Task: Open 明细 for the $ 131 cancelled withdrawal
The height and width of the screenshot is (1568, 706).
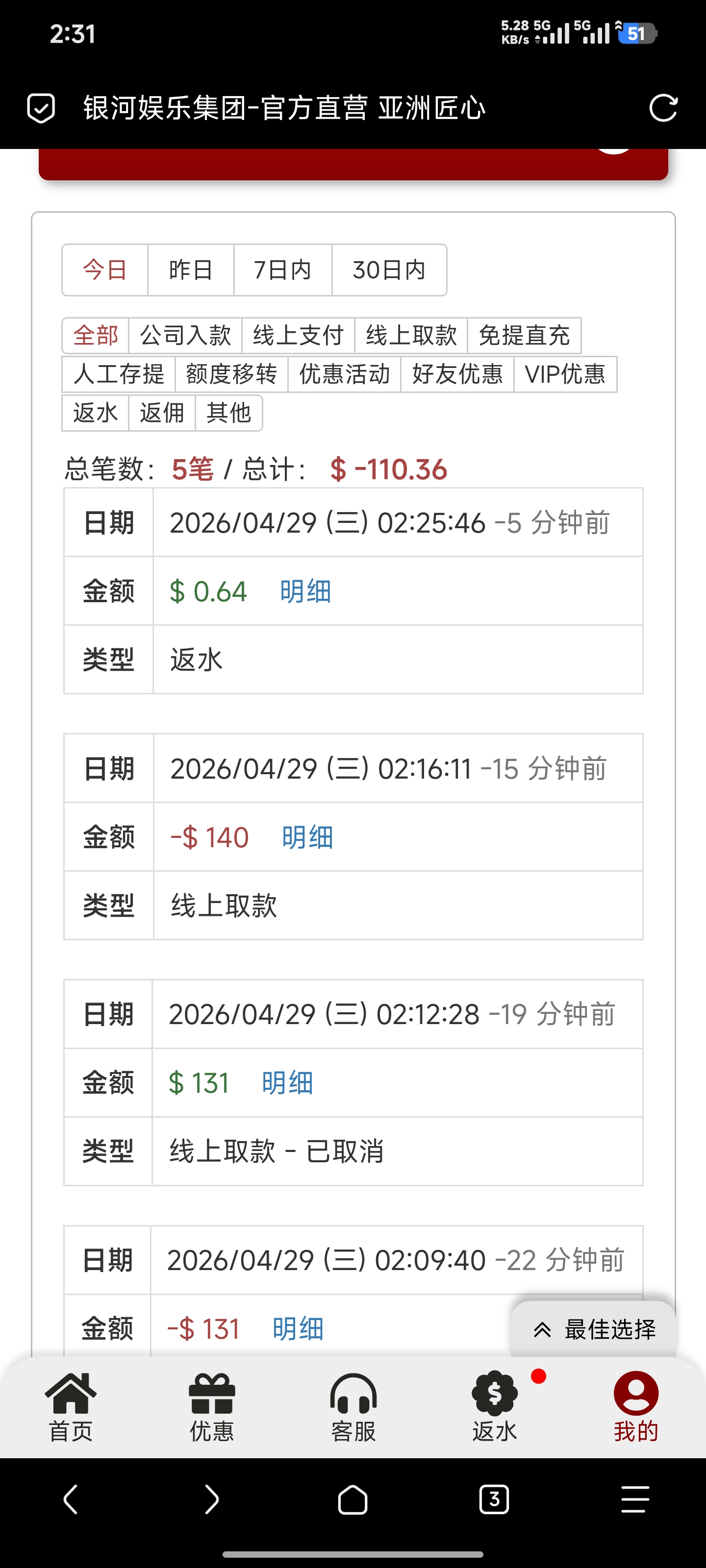Action: click(287, 1083)
